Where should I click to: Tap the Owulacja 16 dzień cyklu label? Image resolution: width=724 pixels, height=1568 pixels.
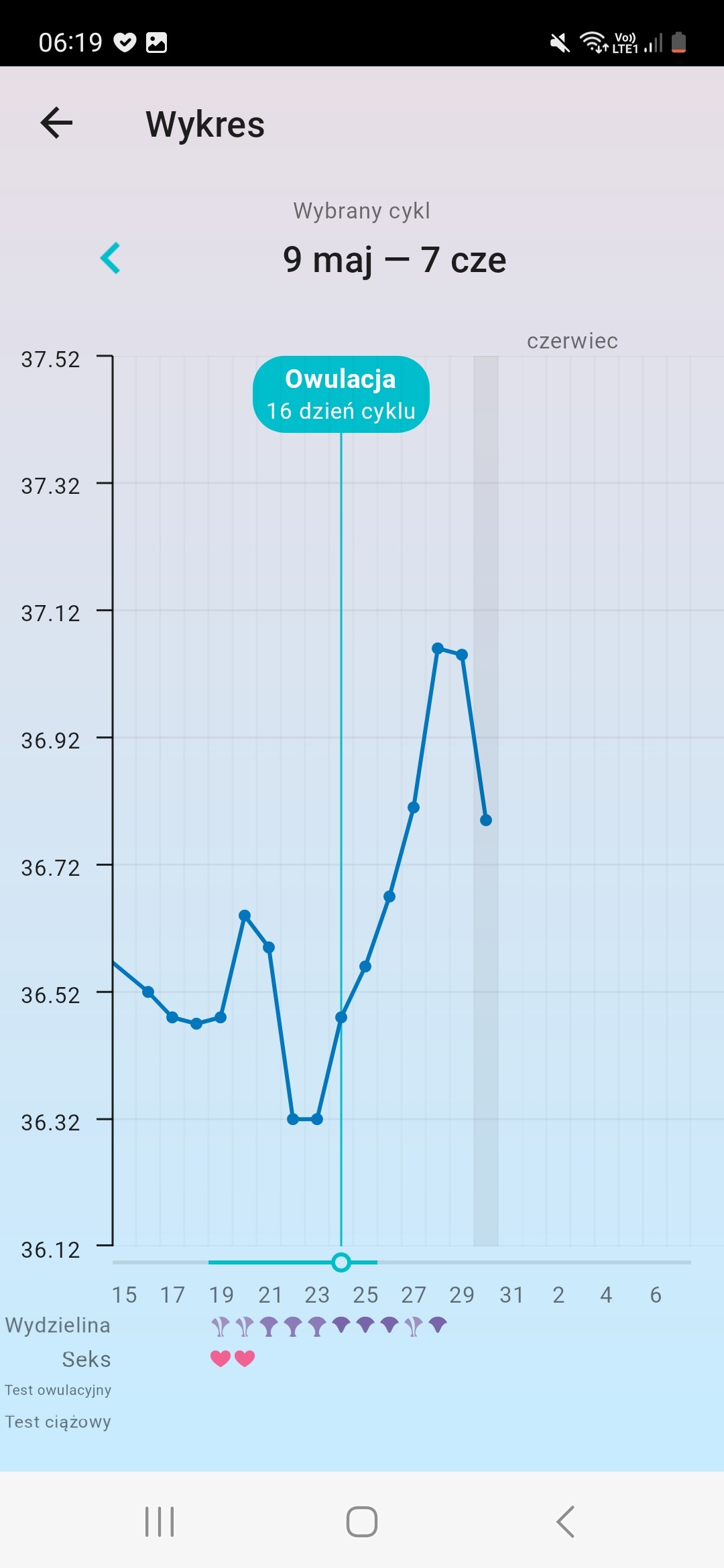[x=341, y=394]
